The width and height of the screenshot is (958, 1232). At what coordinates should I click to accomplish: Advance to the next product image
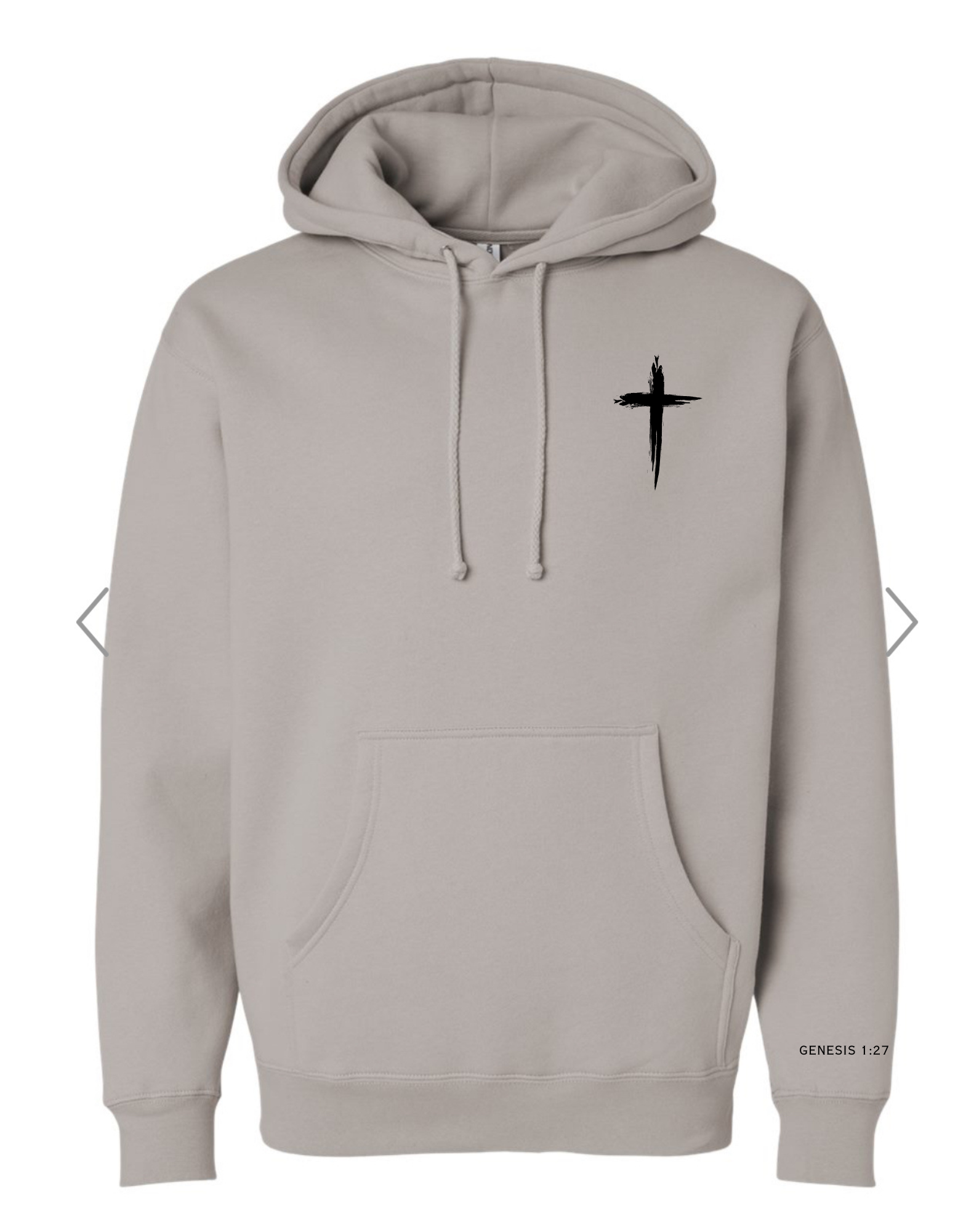pyautogui.click(x=901, y=622)
